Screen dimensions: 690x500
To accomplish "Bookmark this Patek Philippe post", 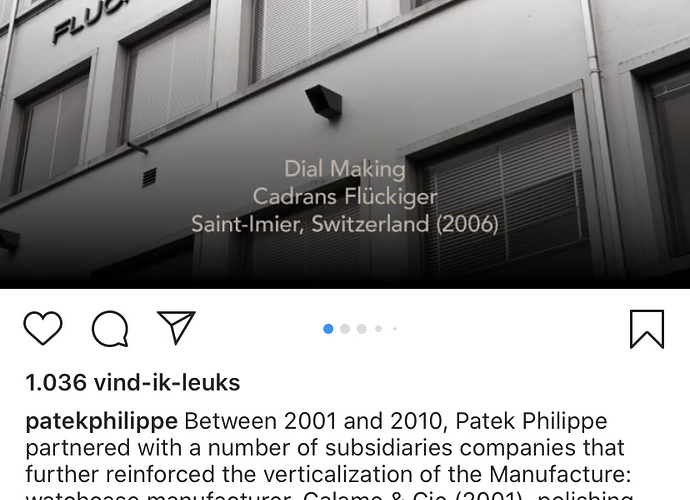I will pos(647,329).
